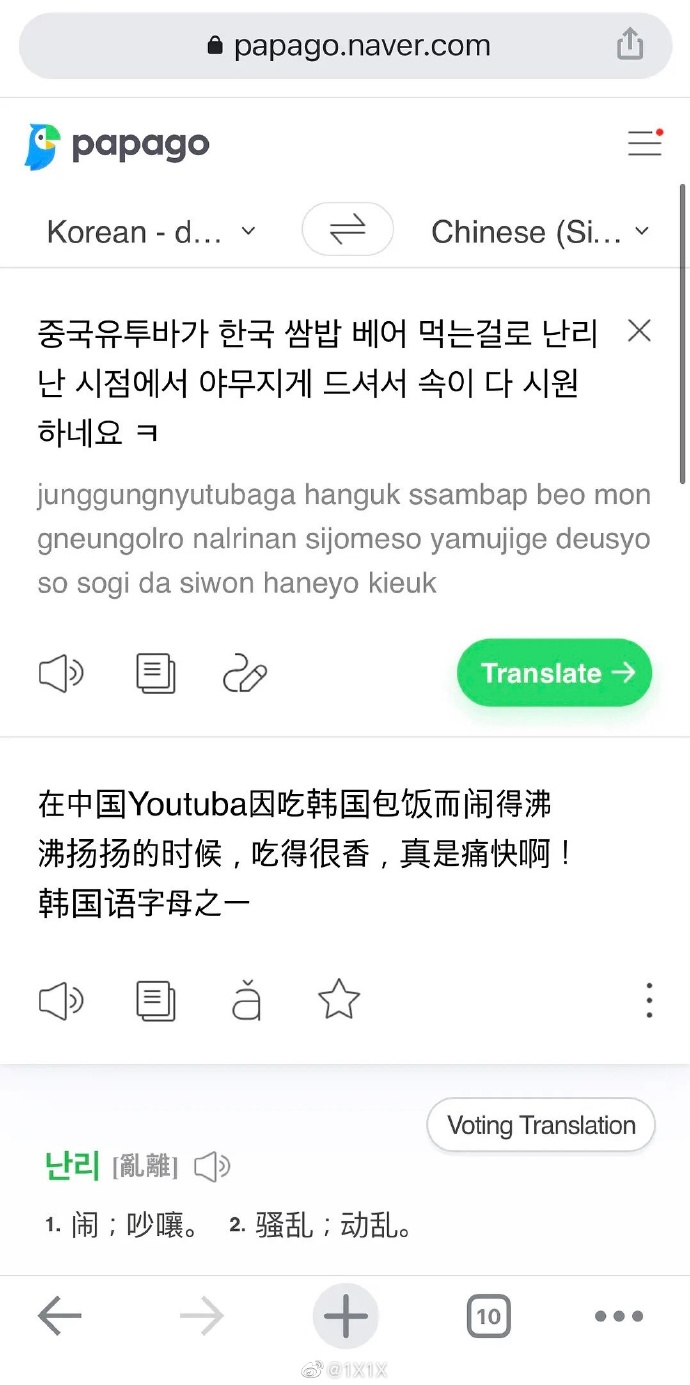Swap the source and target languages
Screen dimensions: 690x1385
[x=347, y=231]
